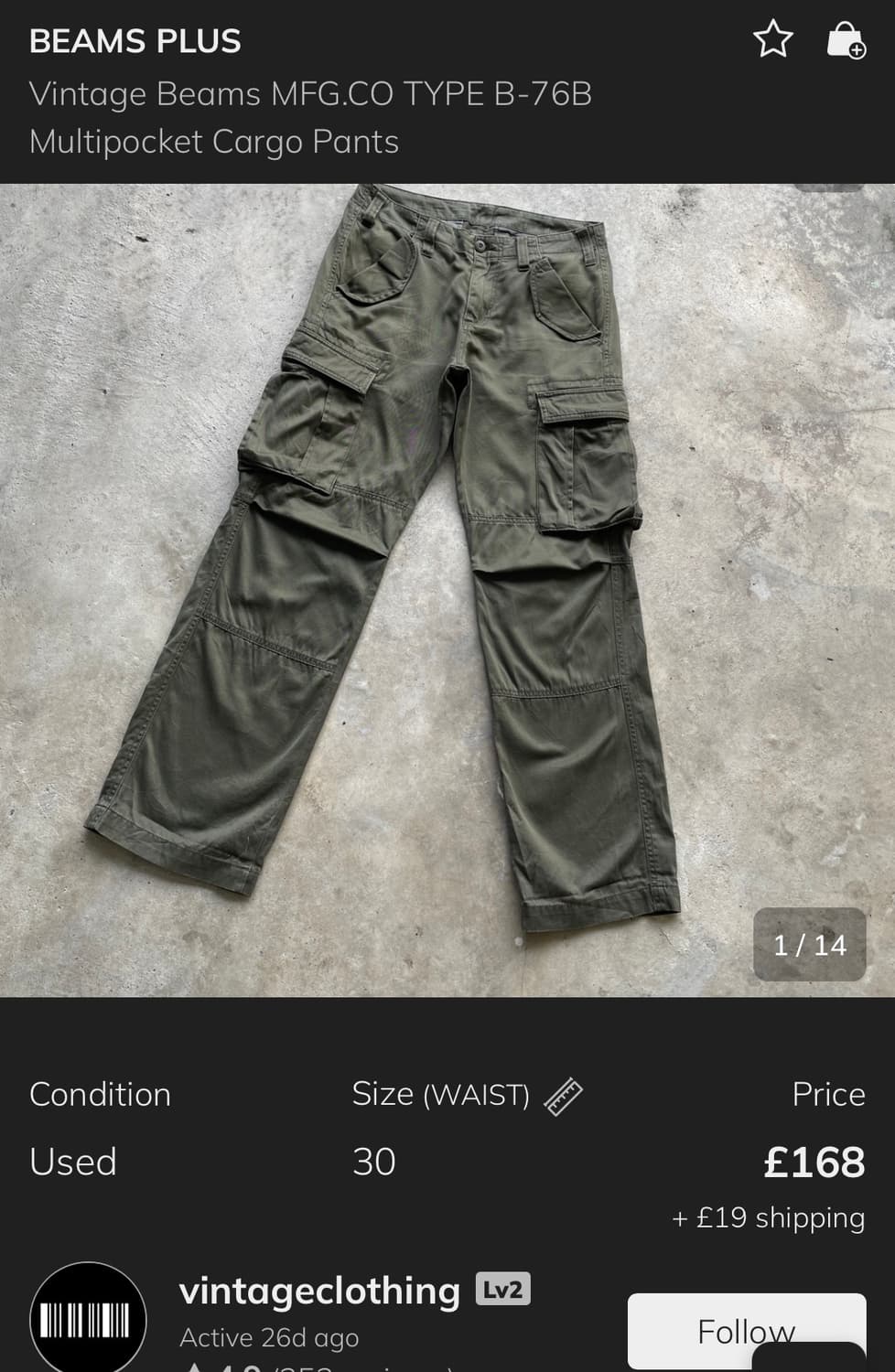
Task: Click the Price column header
Action: pyautogui.click(x=828, y=1094)
